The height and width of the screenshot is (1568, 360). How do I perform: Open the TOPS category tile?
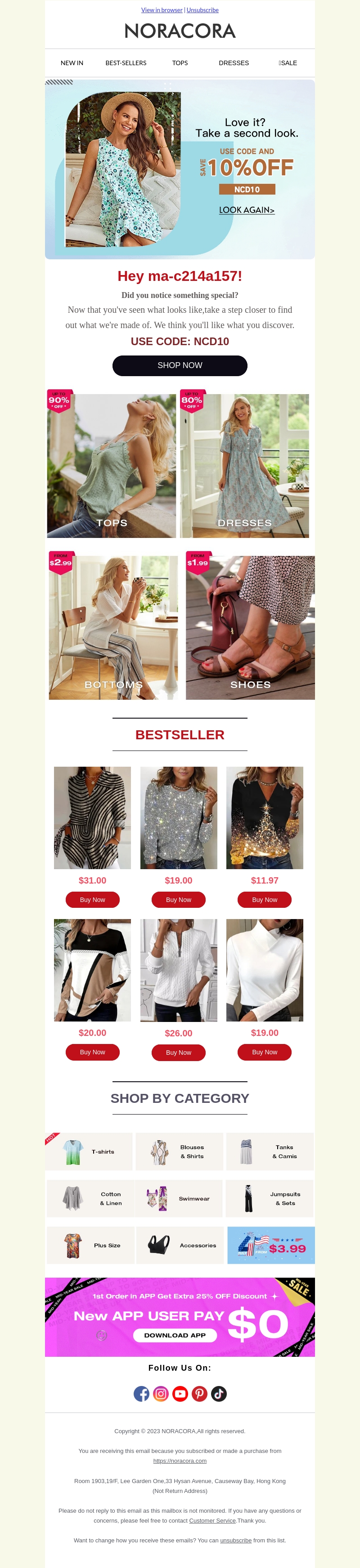click(112, 466)
